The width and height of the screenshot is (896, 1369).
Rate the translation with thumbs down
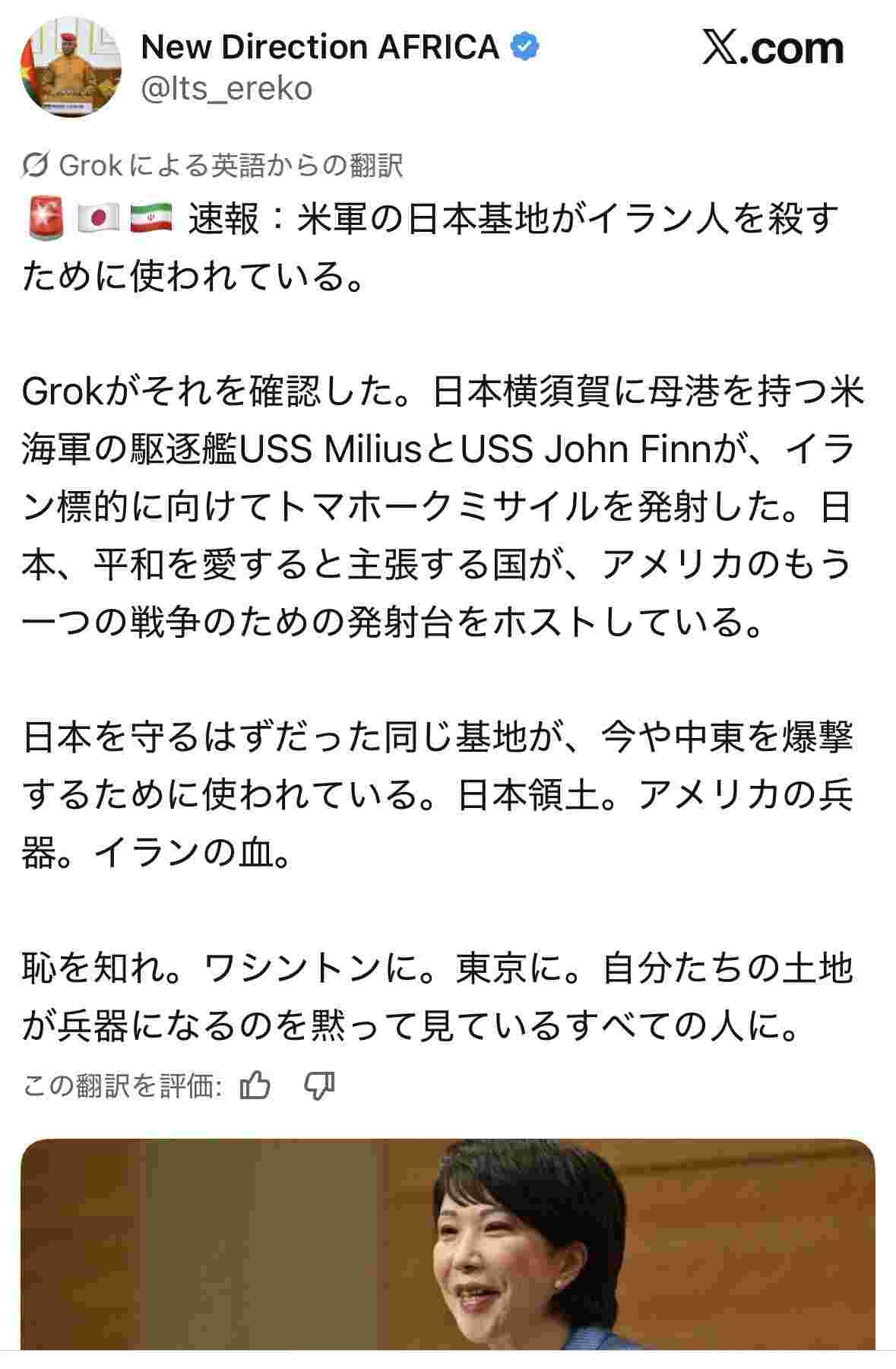pyautogui.click(x=320, y=1086)
